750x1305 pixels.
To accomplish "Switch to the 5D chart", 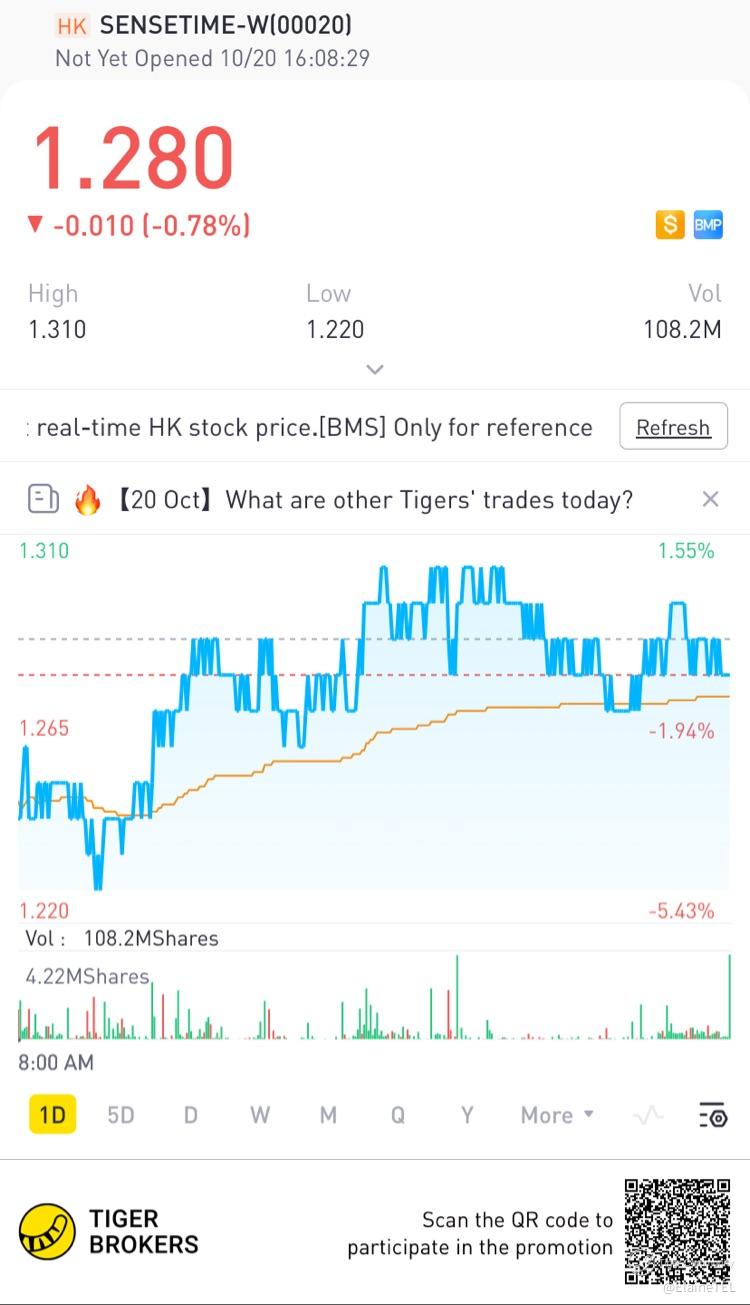I will click(x=121, y=1115).
